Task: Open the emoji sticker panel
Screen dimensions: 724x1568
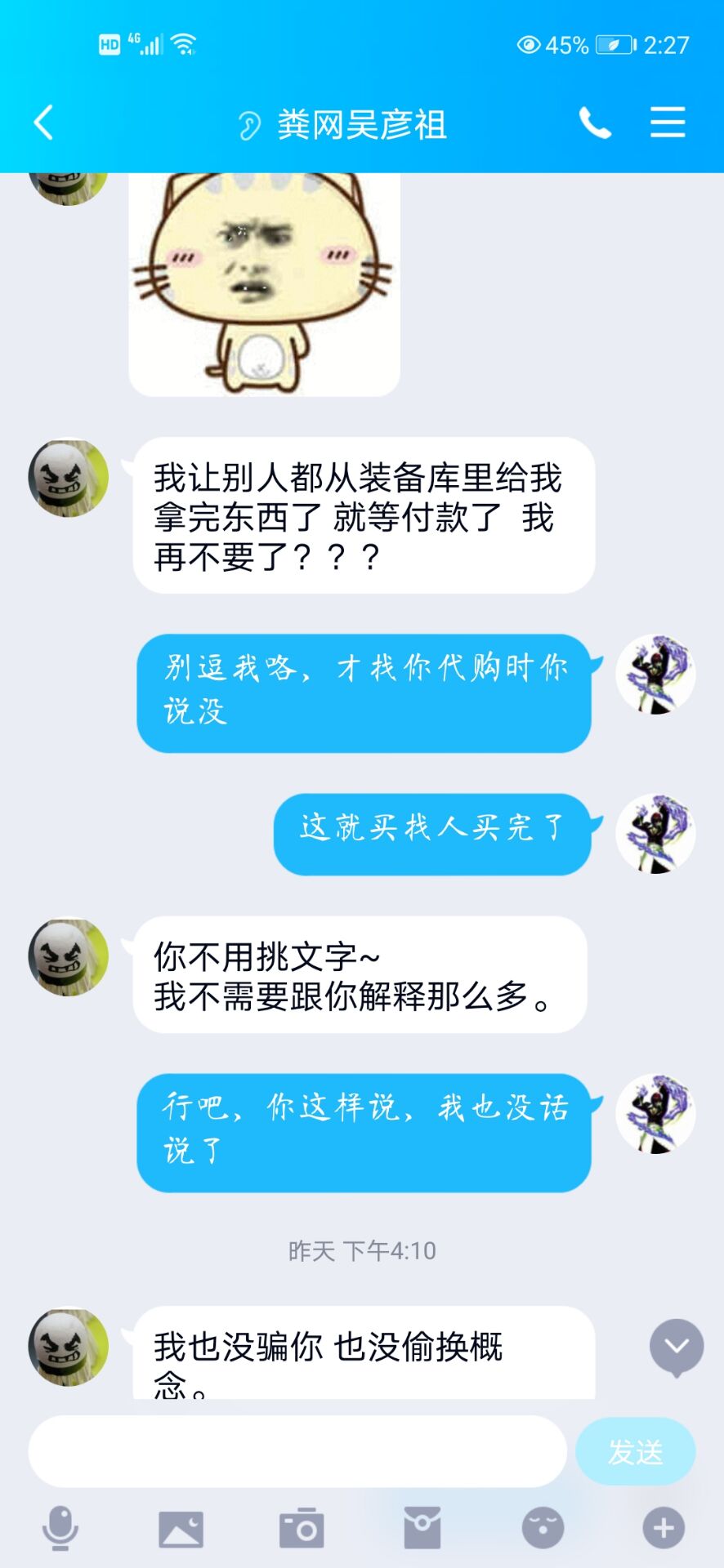Action: pyautogui.click(x=543, y=1527)
